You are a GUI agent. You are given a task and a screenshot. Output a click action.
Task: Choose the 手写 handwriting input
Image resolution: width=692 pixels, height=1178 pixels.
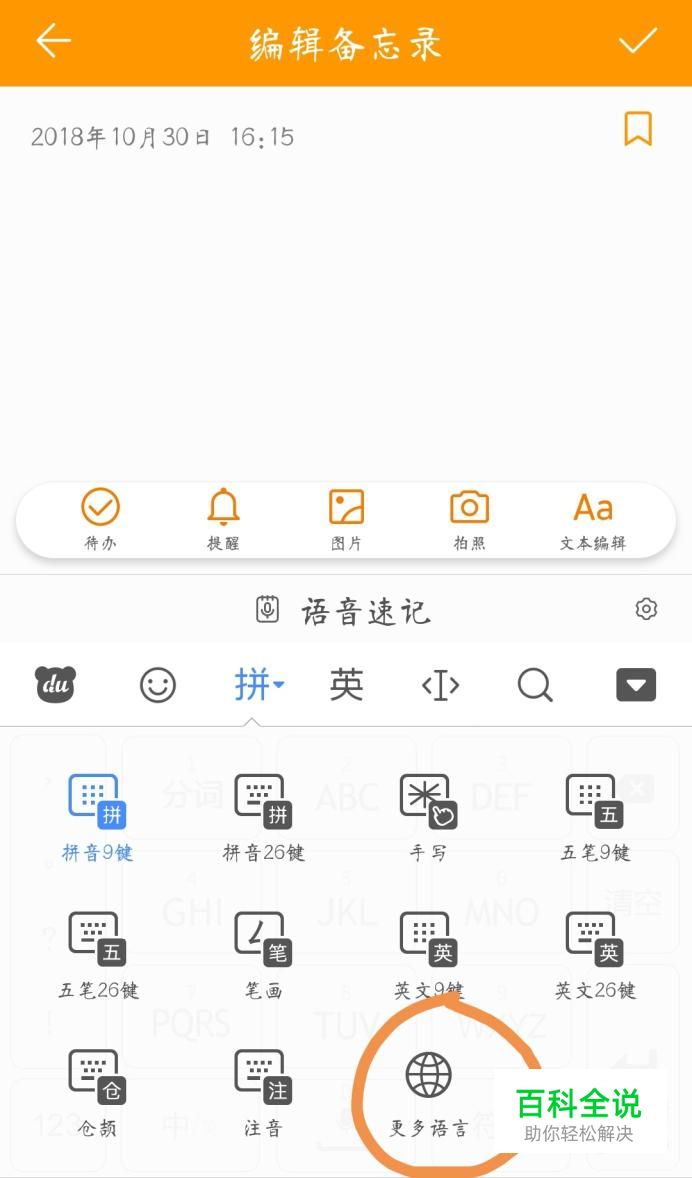[x=428, y=815]
